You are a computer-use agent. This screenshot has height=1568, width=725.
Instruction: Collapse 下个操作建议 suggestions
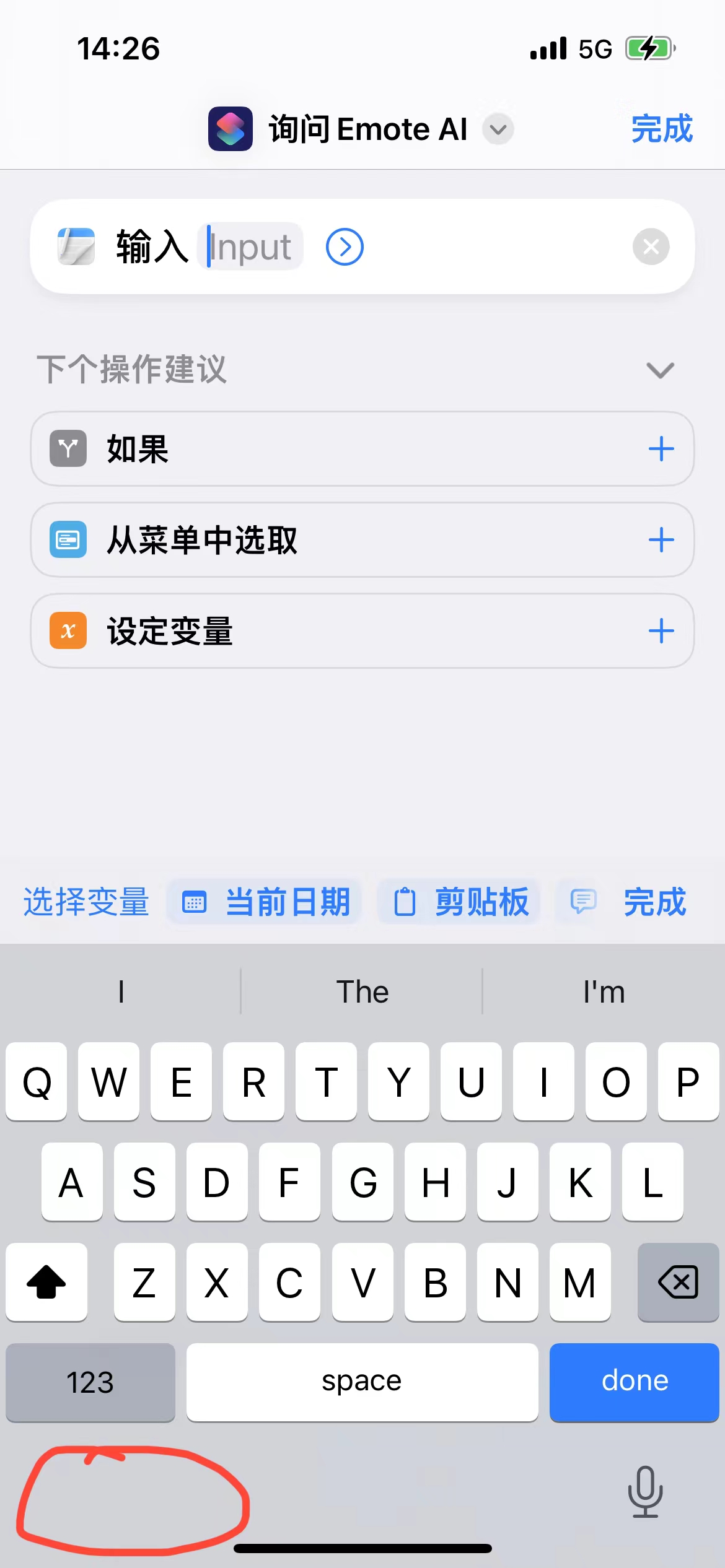coord(659,370)
